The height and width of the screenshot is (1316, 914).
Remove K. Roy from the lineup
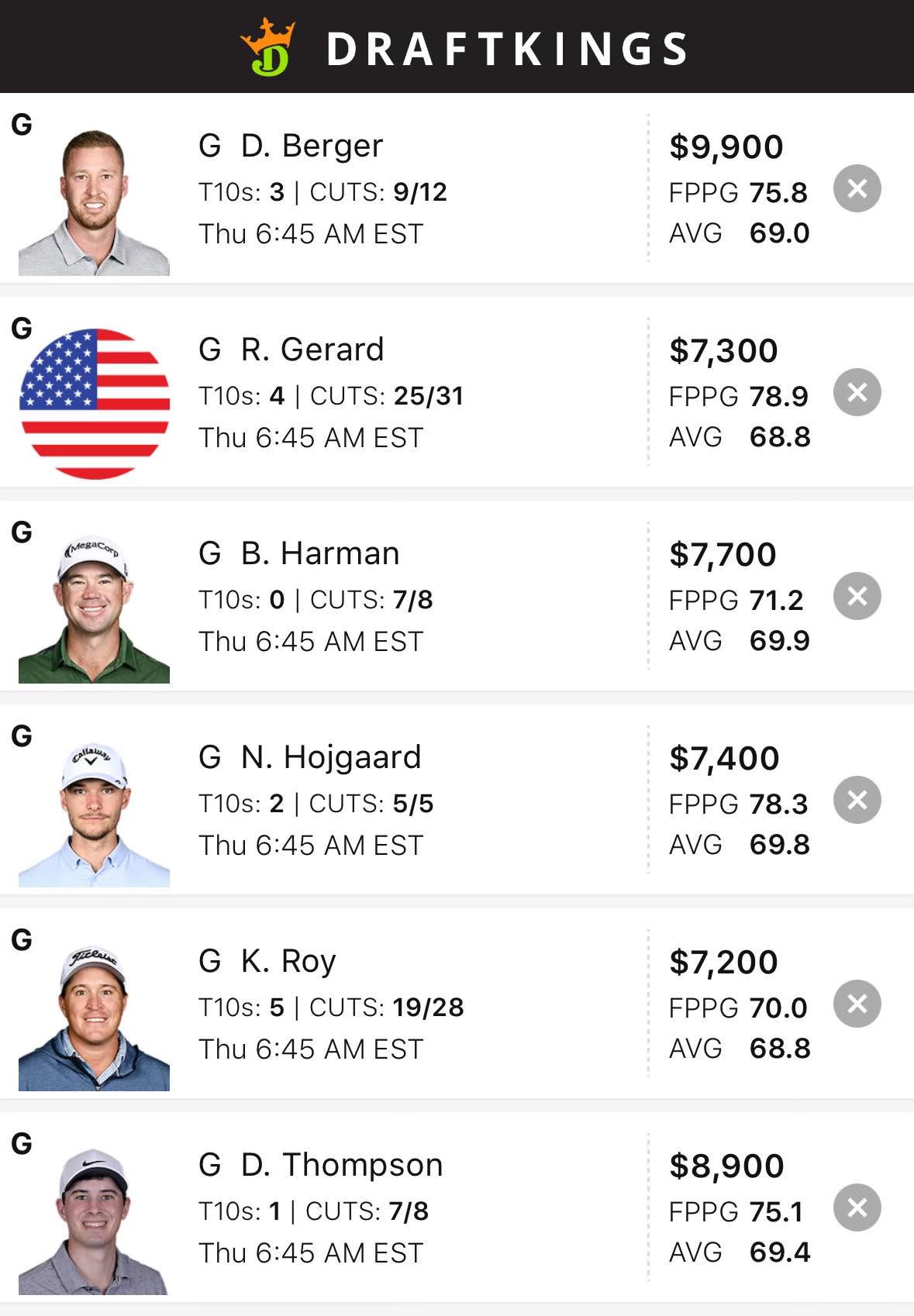tap(857, 1004)
